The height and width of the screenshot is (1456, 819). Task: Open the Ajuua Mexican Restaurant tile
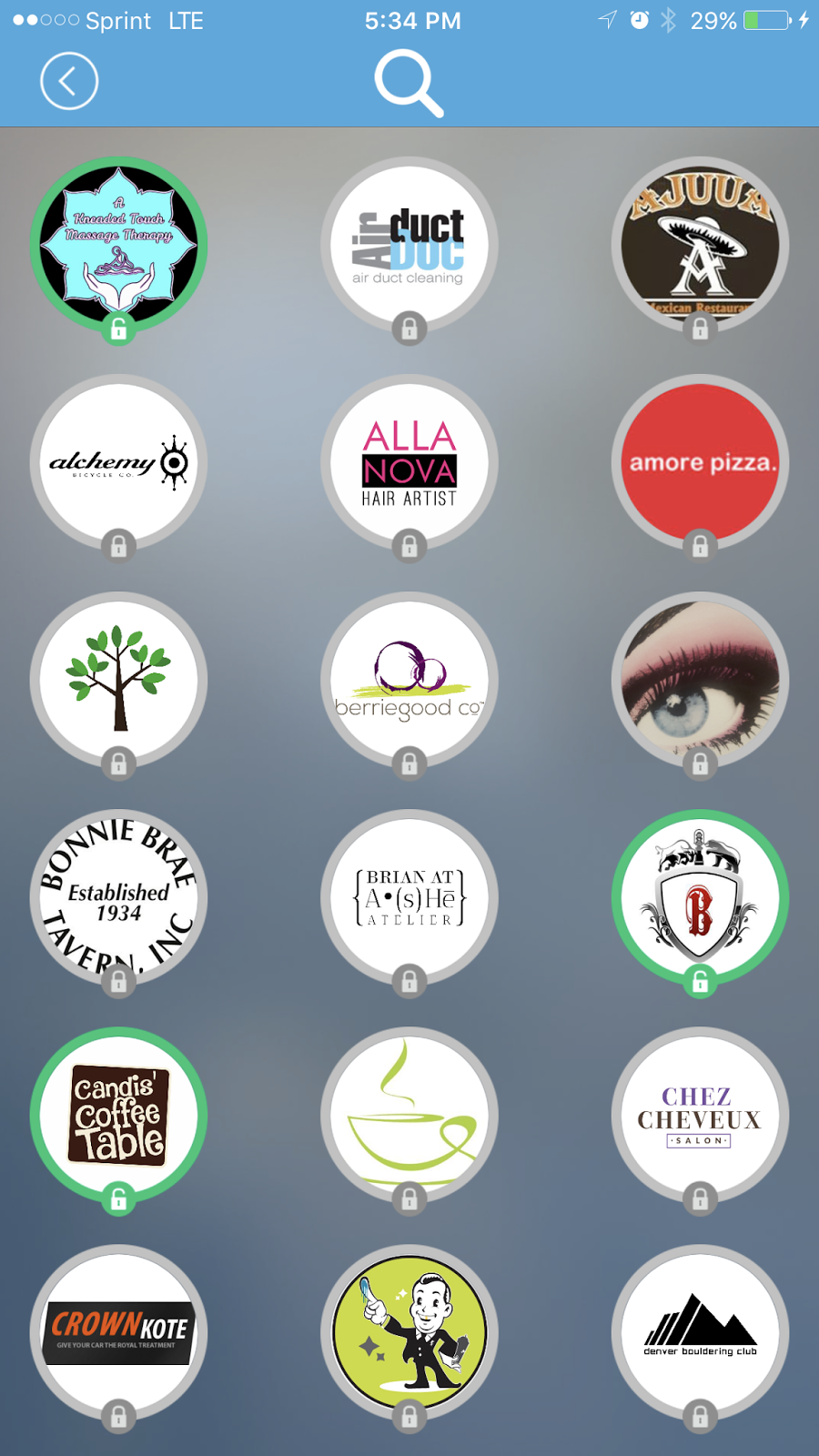coord(700,246)
